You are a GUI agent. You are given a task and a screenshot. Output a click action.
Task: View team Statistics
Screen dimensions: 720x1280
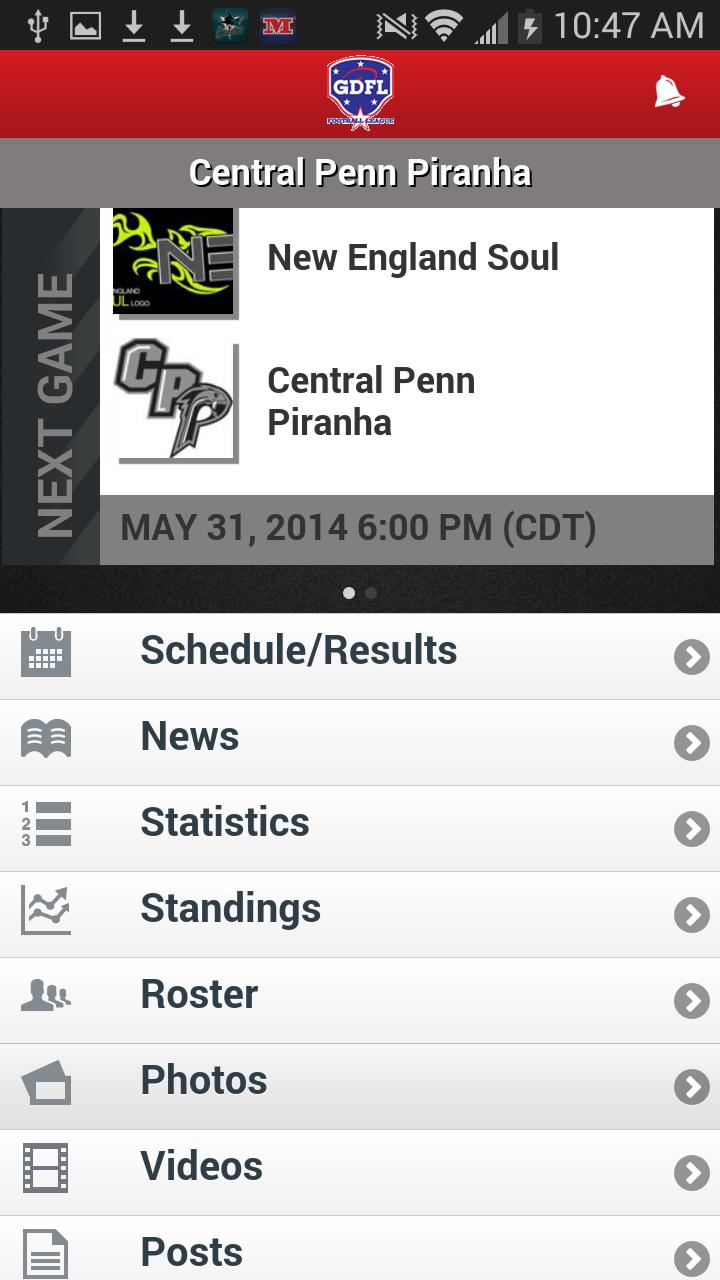[x=360, y=828]
